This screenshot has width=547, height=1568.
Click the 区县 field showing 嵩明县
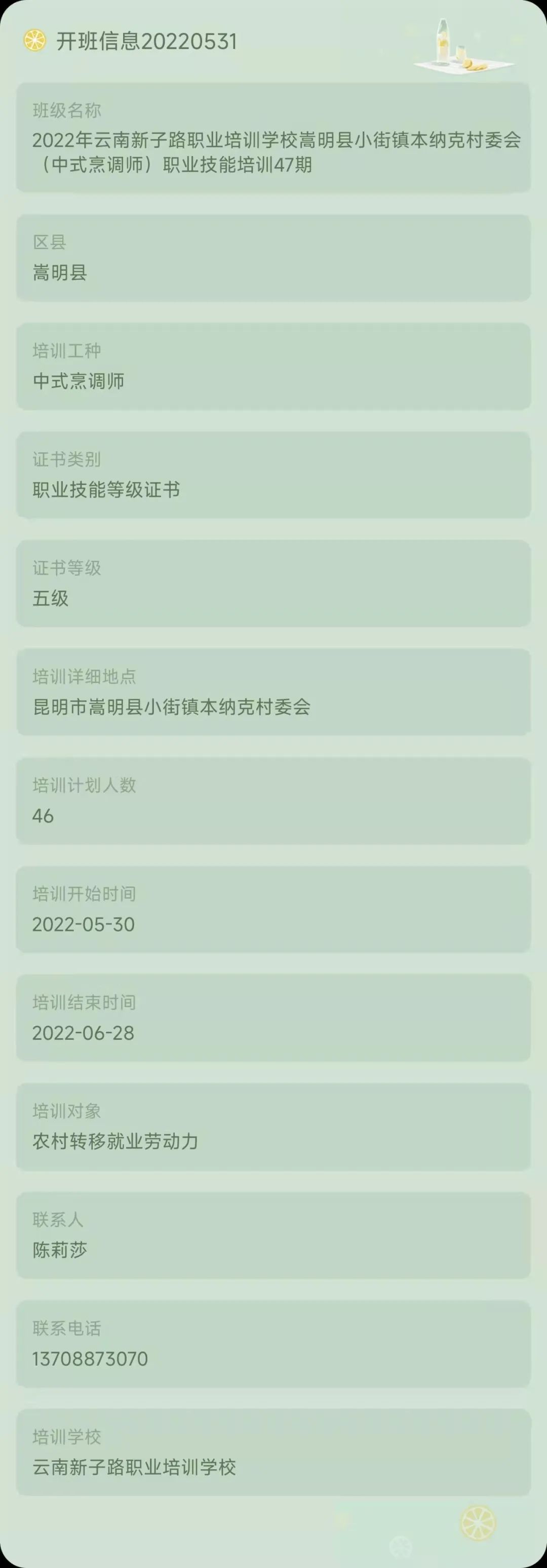[60, 273]
